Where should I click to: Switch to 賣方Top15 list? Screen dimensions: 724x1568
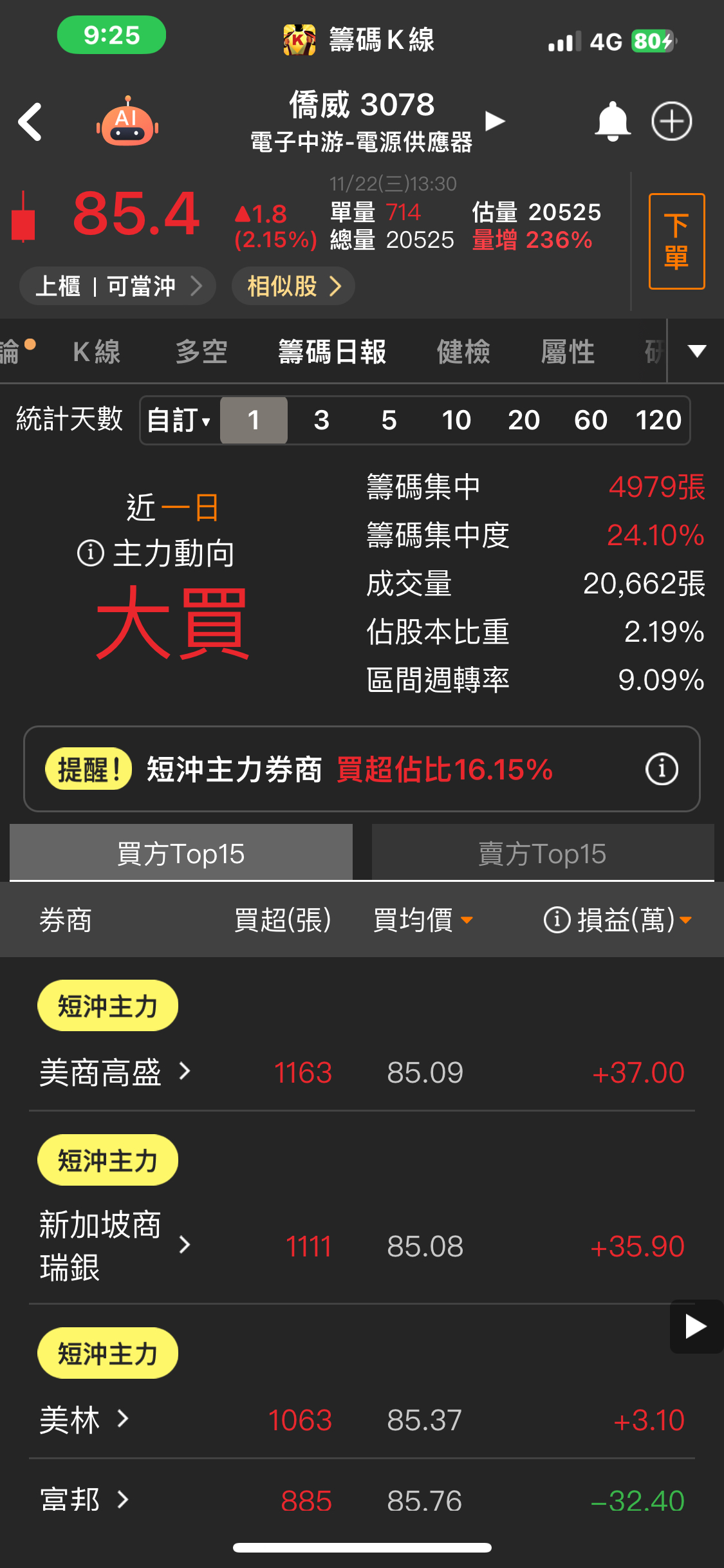pyautogui.click(x=543, y=854)
